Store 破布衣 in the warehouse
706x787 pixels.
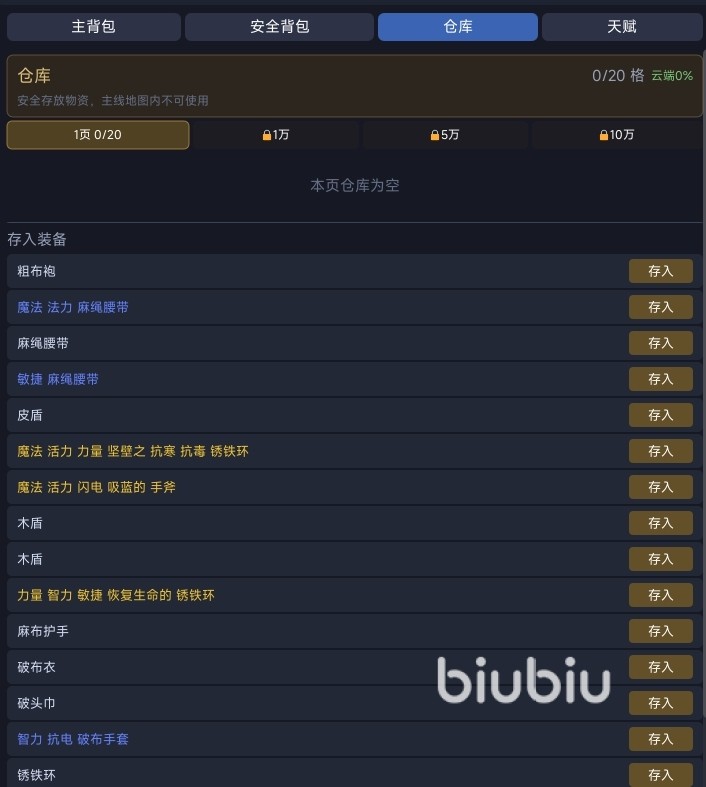point(660,667)
